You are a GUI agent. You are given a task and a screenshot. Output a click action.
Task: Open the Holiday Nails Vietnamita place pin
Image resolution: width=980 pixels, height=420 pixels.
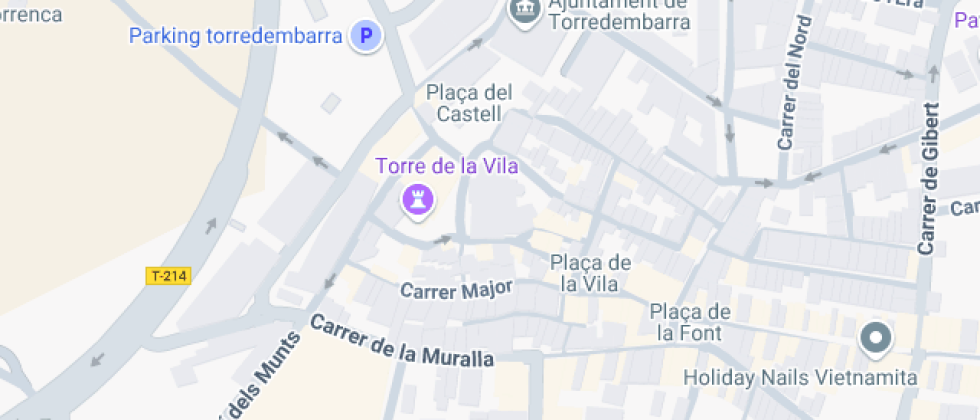coord(876,340)
